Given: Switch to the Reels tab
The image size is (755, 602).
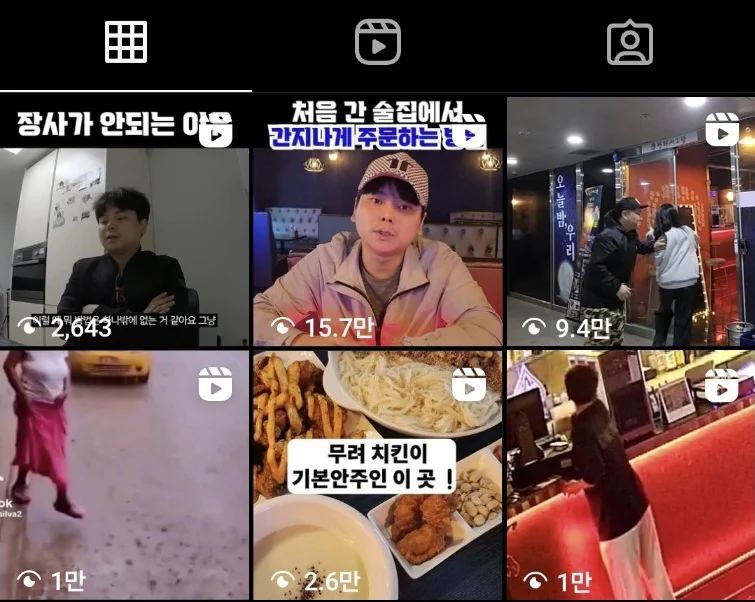Looking at the screenshot, I should point(378,42).
